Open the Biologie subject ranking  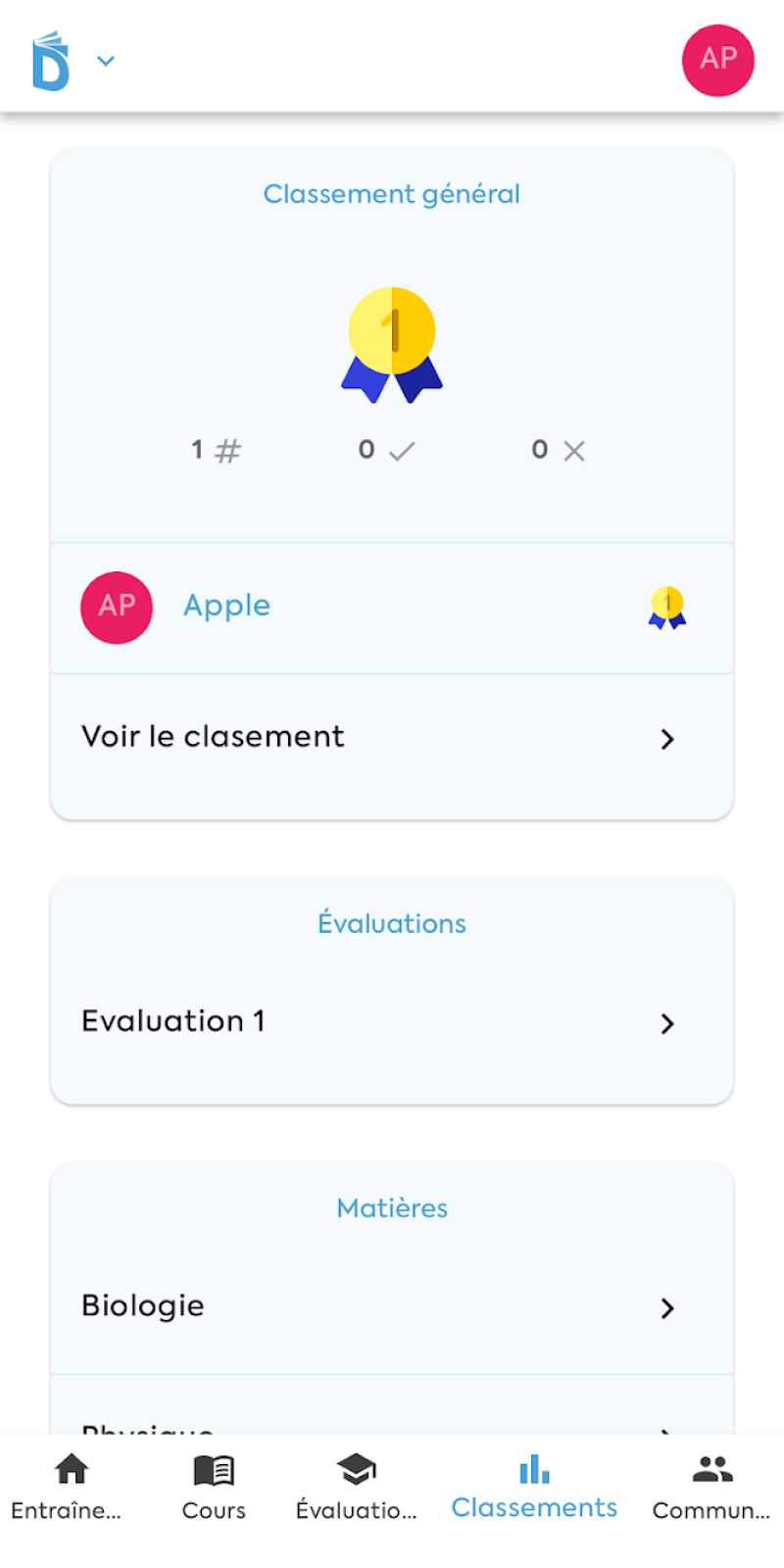click(391, 1306)
